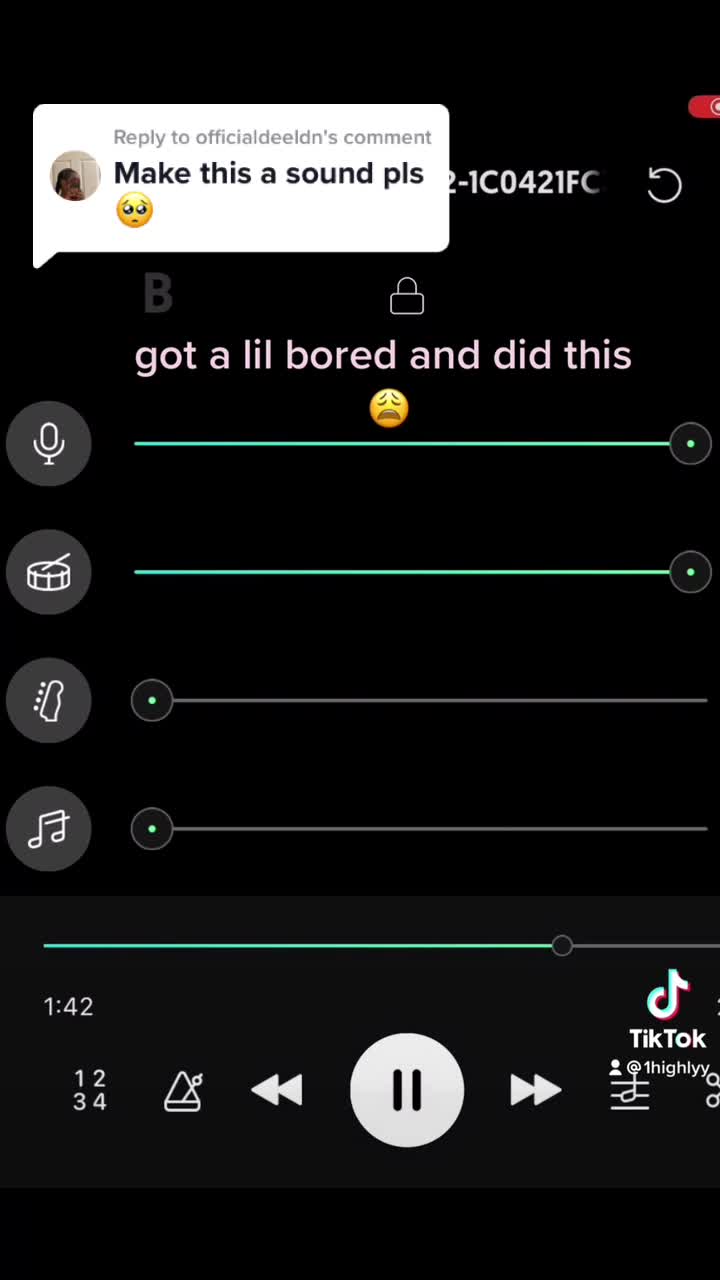The image size is (720, 1280).
Task: Toggle the bass guitar track
Action: 49,700
